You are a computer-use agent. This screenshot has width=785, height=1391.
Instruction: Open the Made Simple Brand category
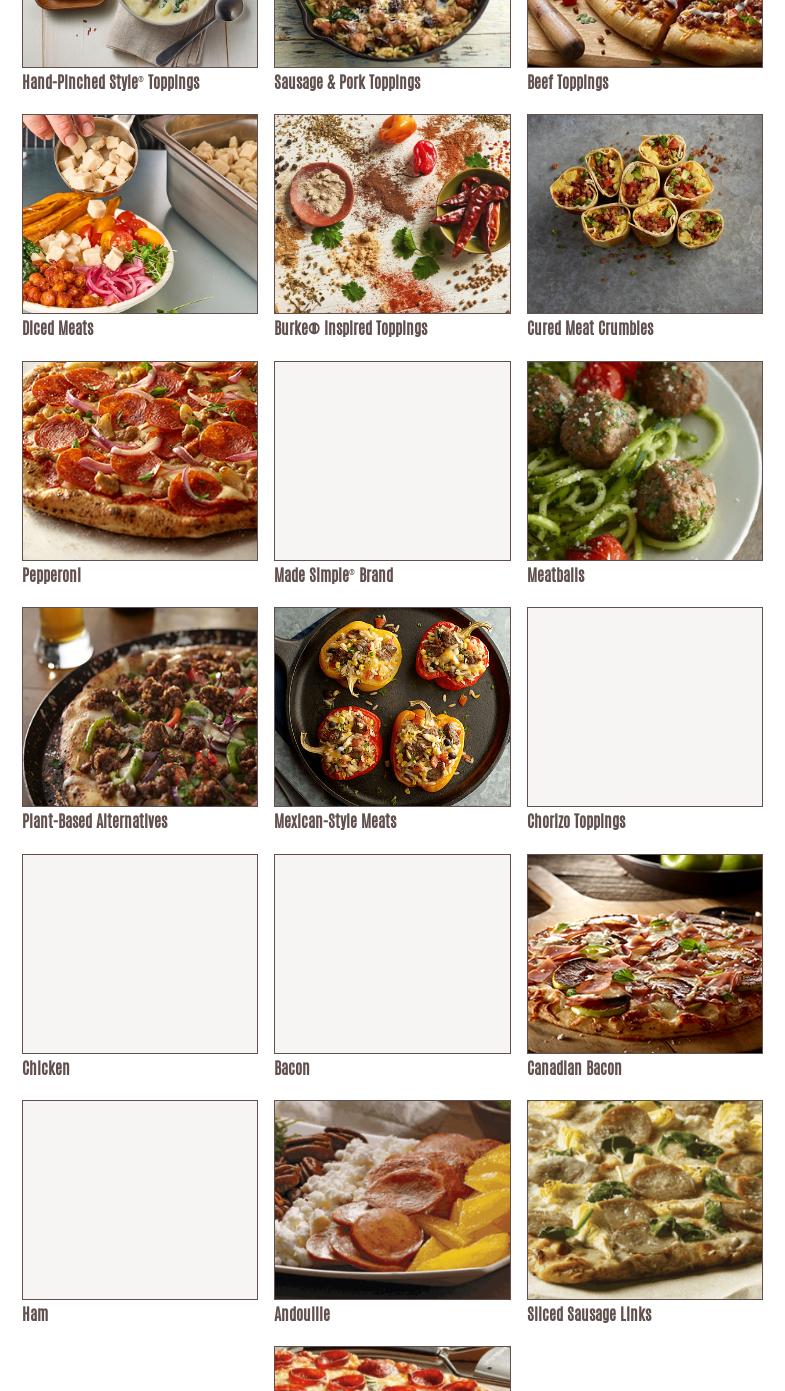333,575
